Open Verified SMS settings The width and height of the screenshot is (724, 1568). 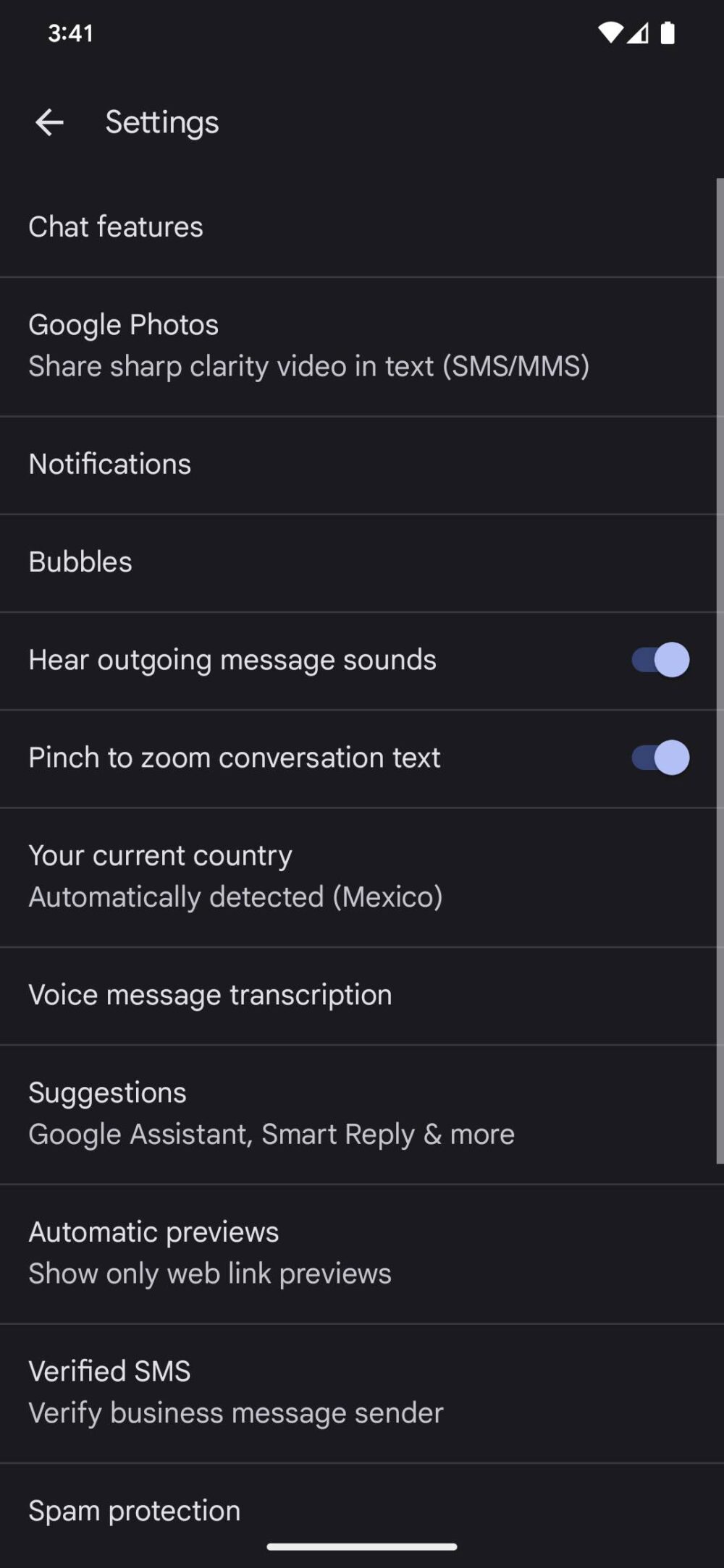235,1392
